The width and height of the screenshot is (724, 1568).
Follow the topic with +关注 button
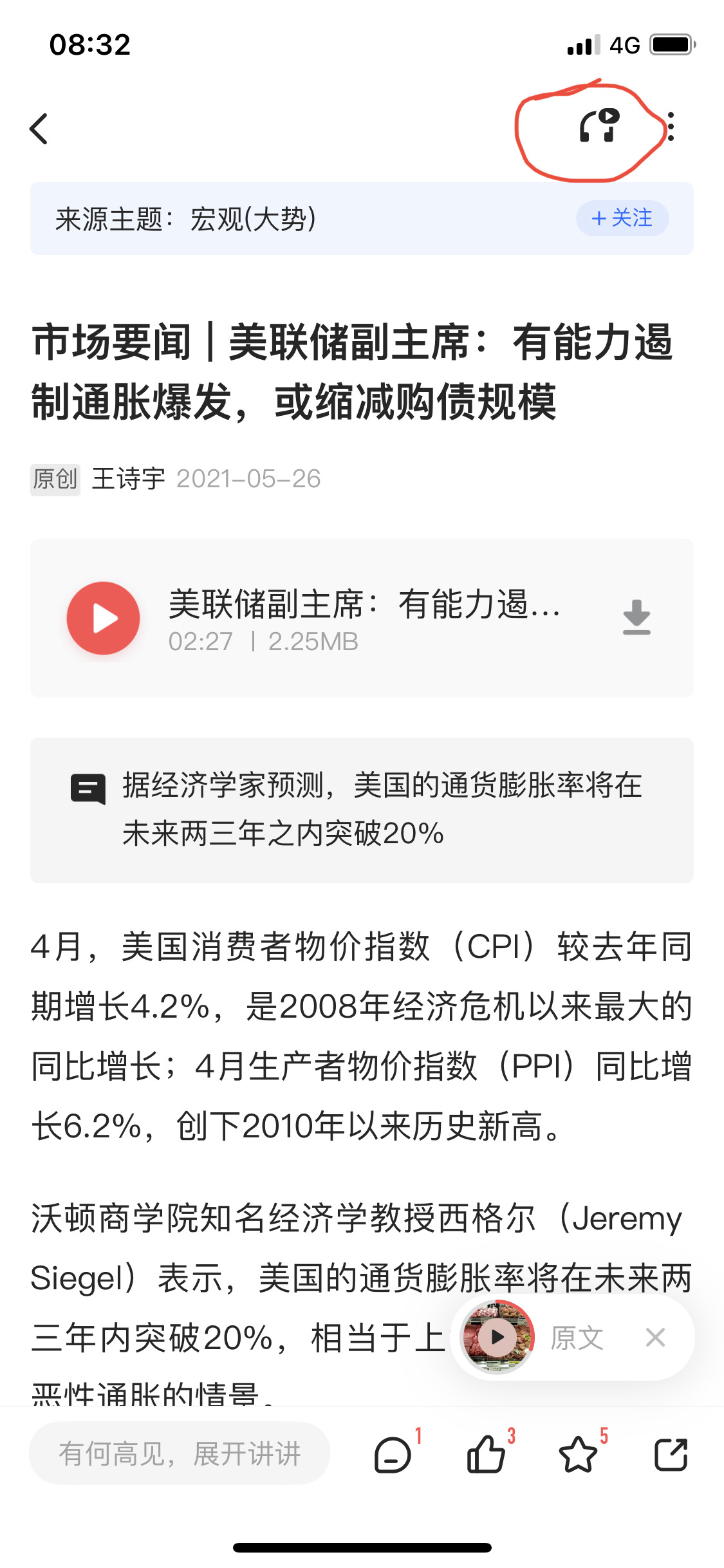(x=622, y=218)
